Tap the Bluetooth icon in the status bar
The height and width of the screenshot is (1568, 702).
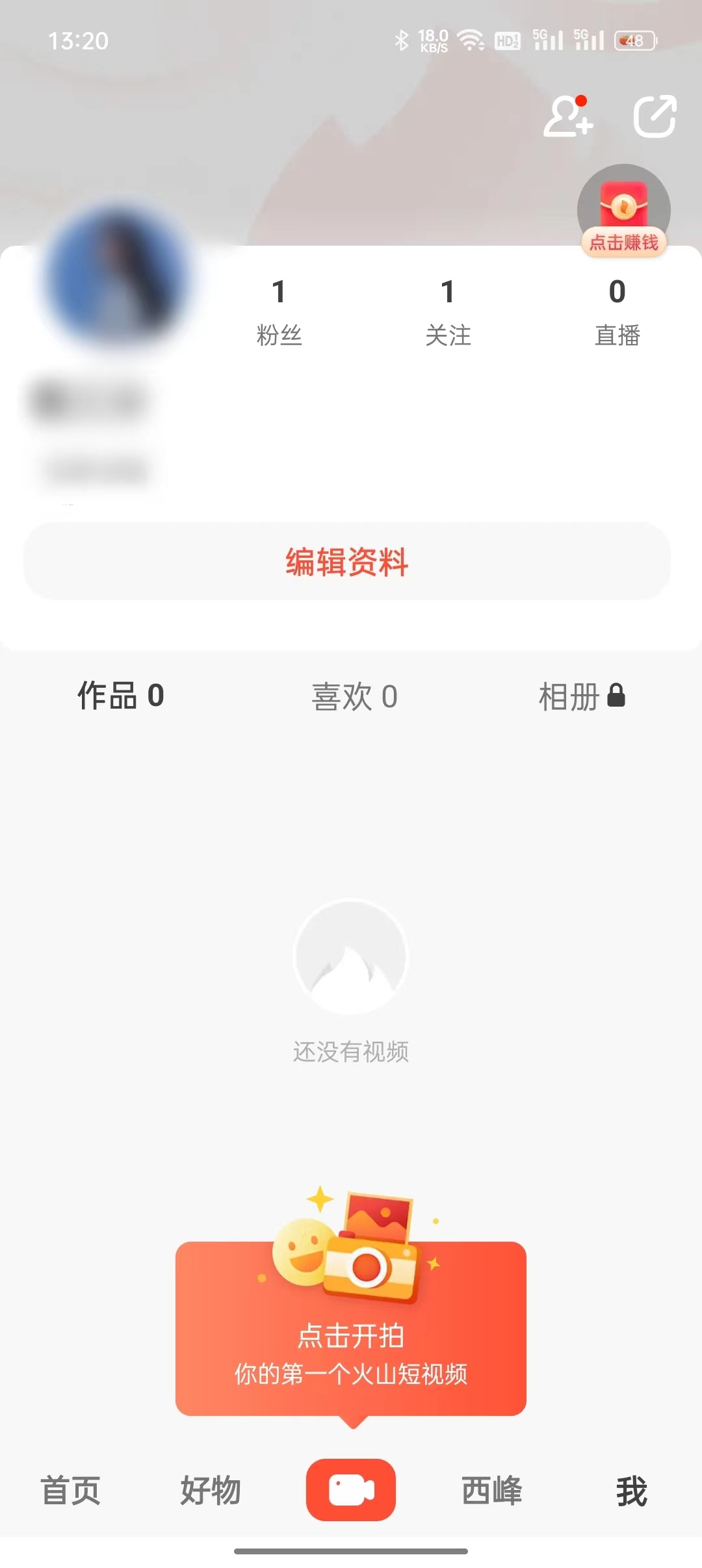tap(401, 41)
